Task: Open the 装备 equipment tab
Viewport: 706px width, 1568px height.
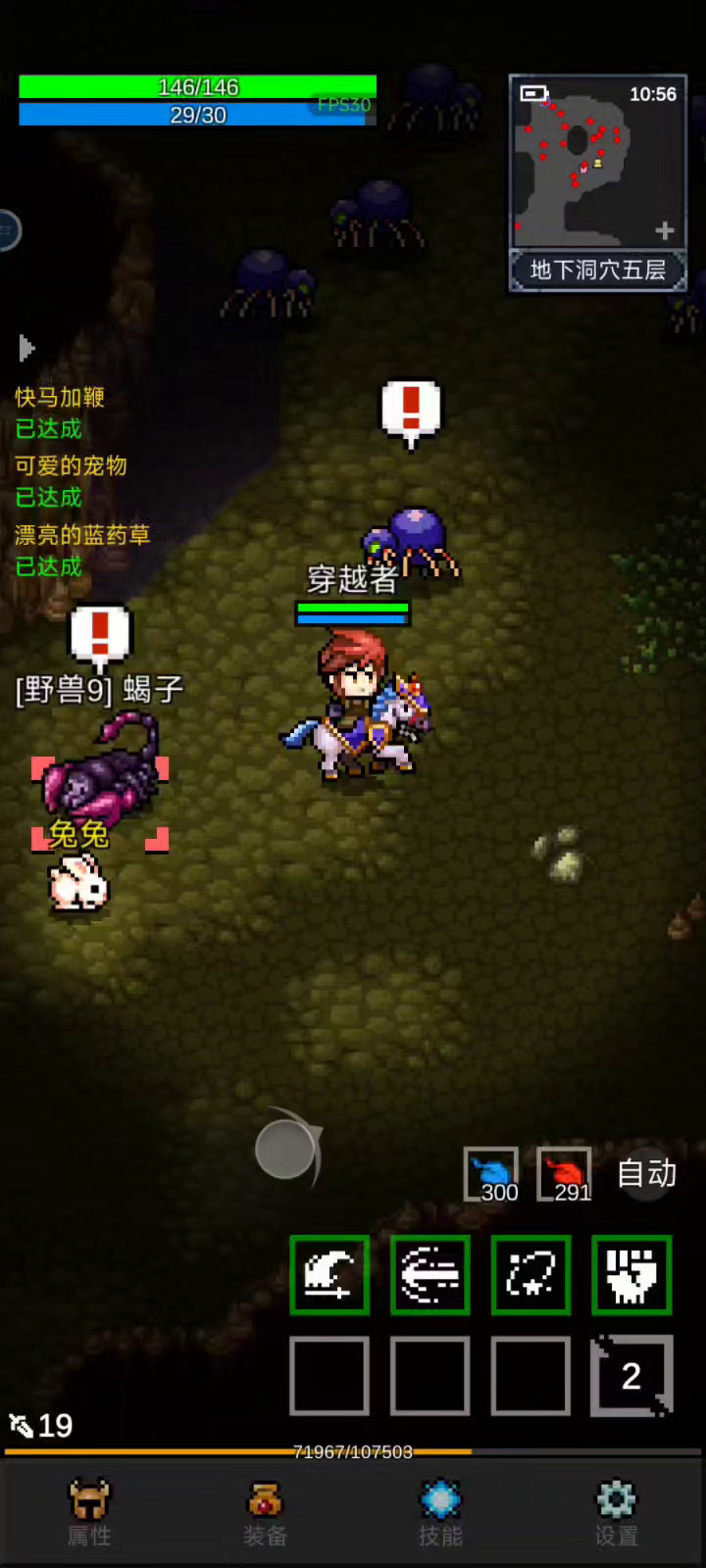Action: tap(265, 1513)
